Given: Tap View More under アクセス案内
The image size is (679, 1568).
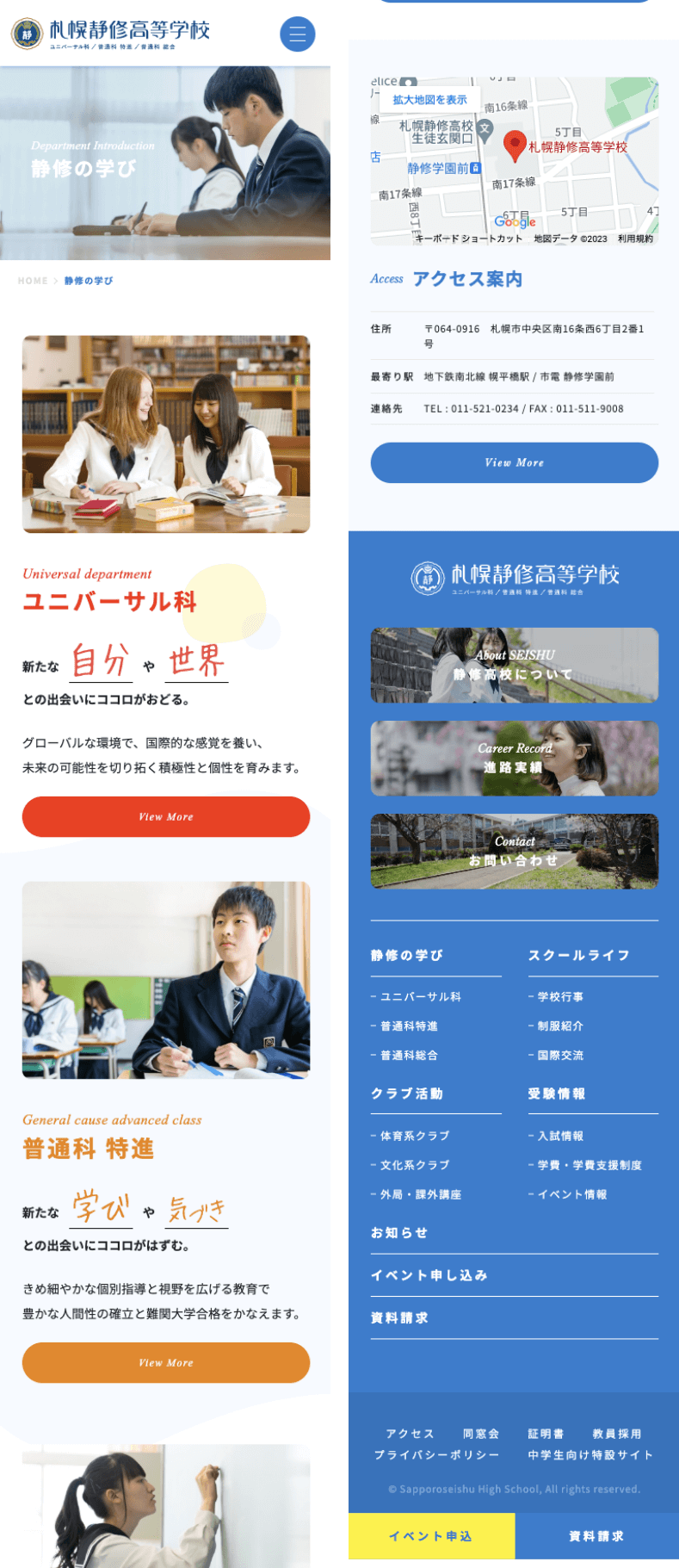Looking at the screenshot, I should pos(514,462).
